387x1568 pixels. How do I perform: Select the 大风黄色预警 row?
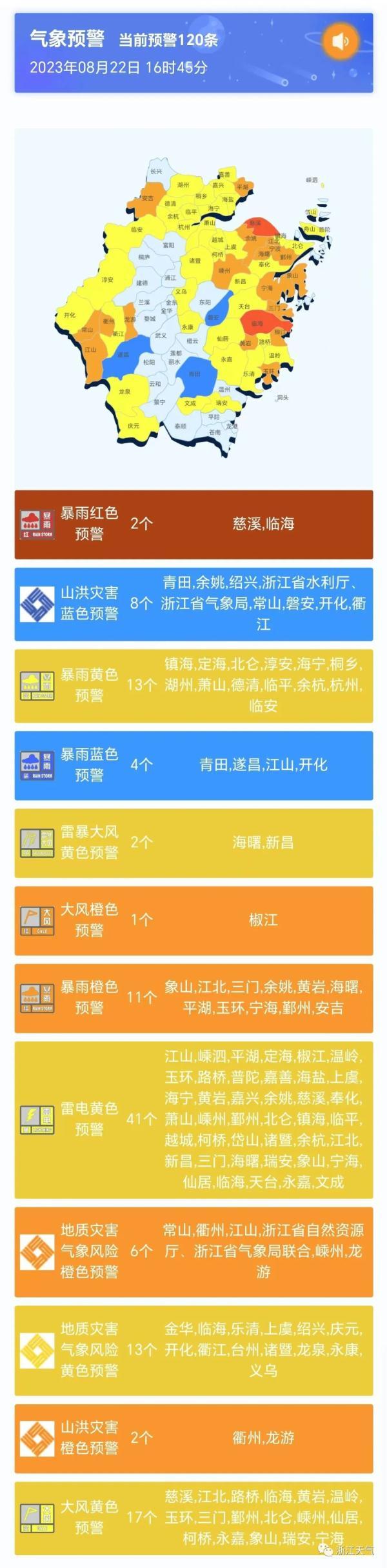(193, 1517)
